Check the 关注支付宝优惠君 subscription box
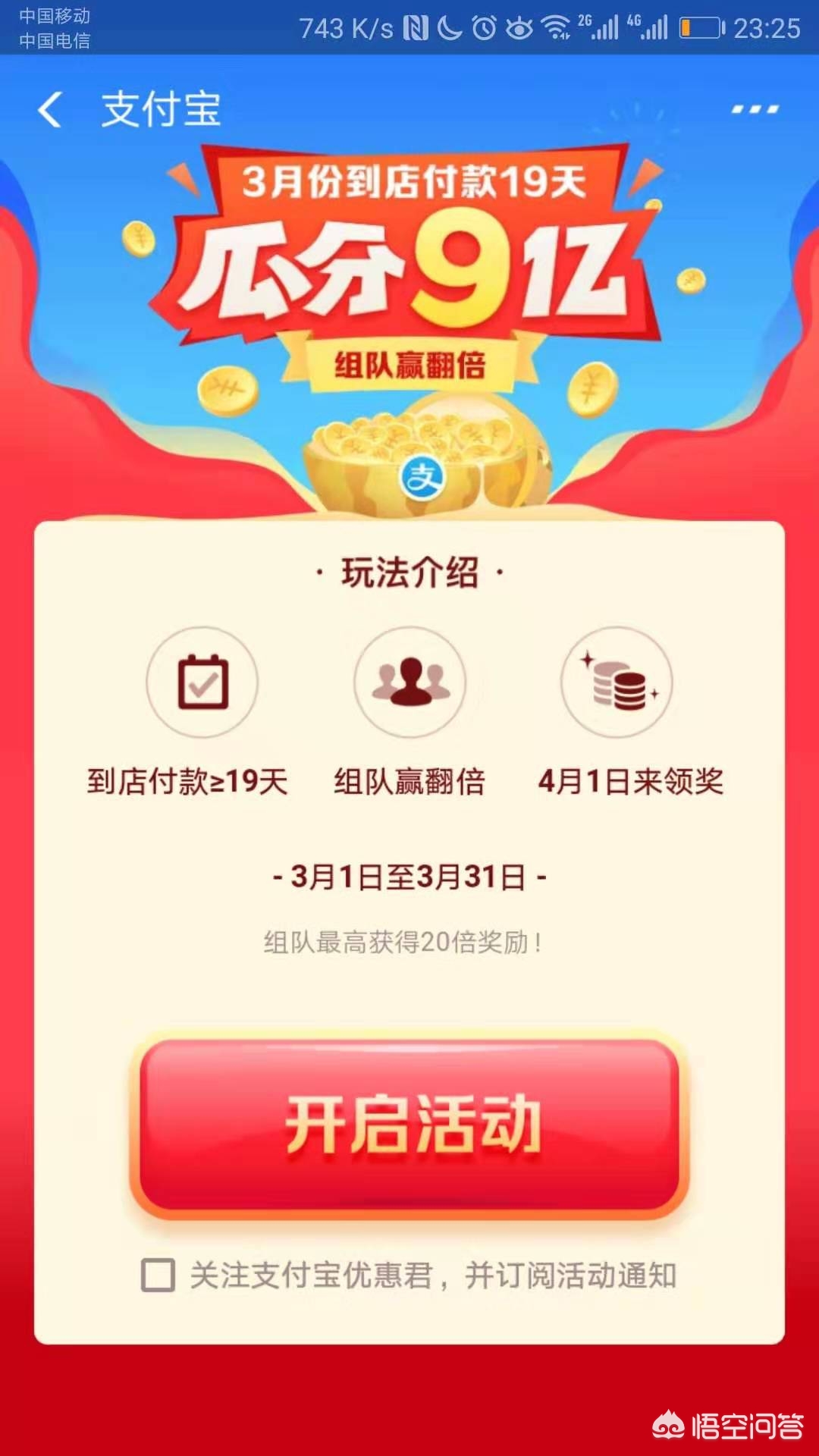819x1456 pixels. tap(158, 1275)
